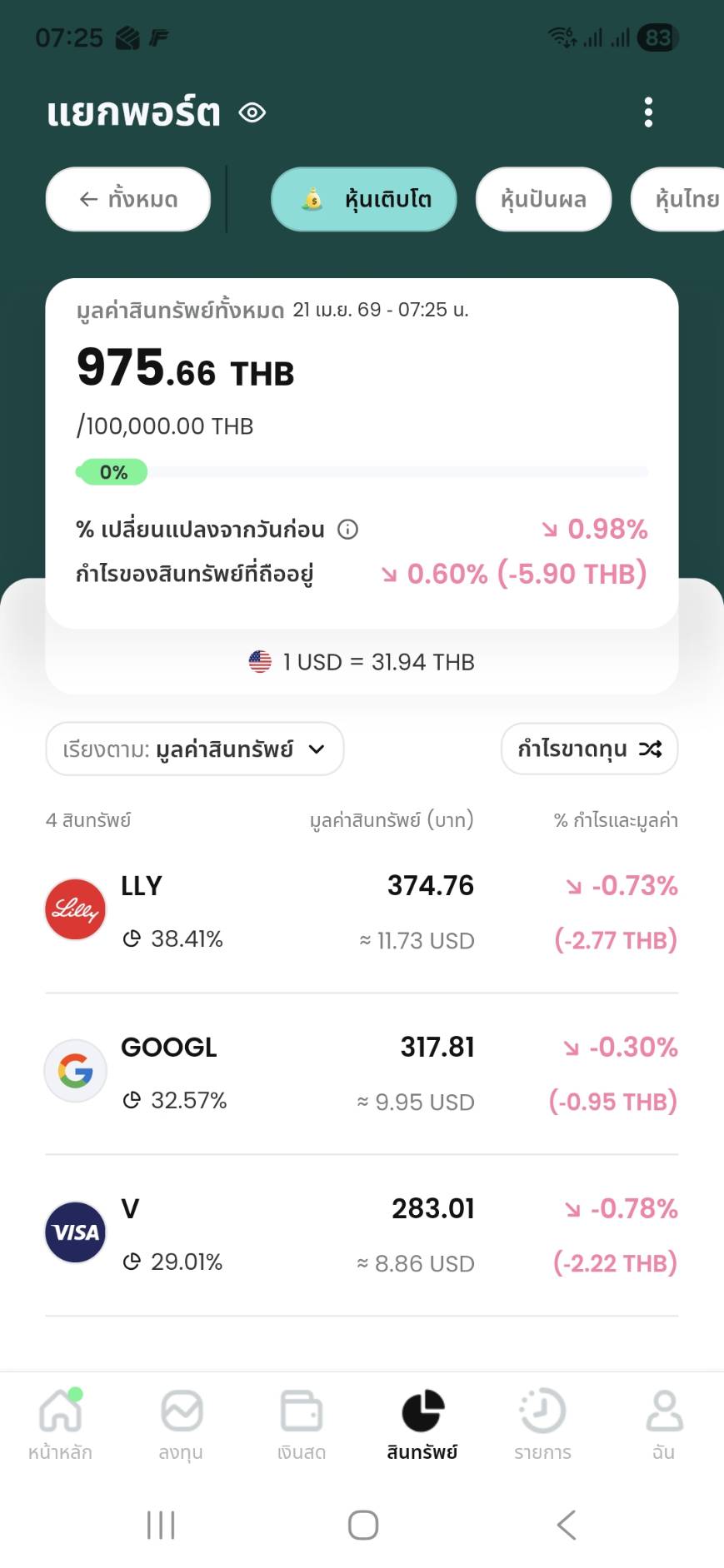Screen dimensions: 724x1568
Task: Tap the system home button
Action: coord(362,1526)
